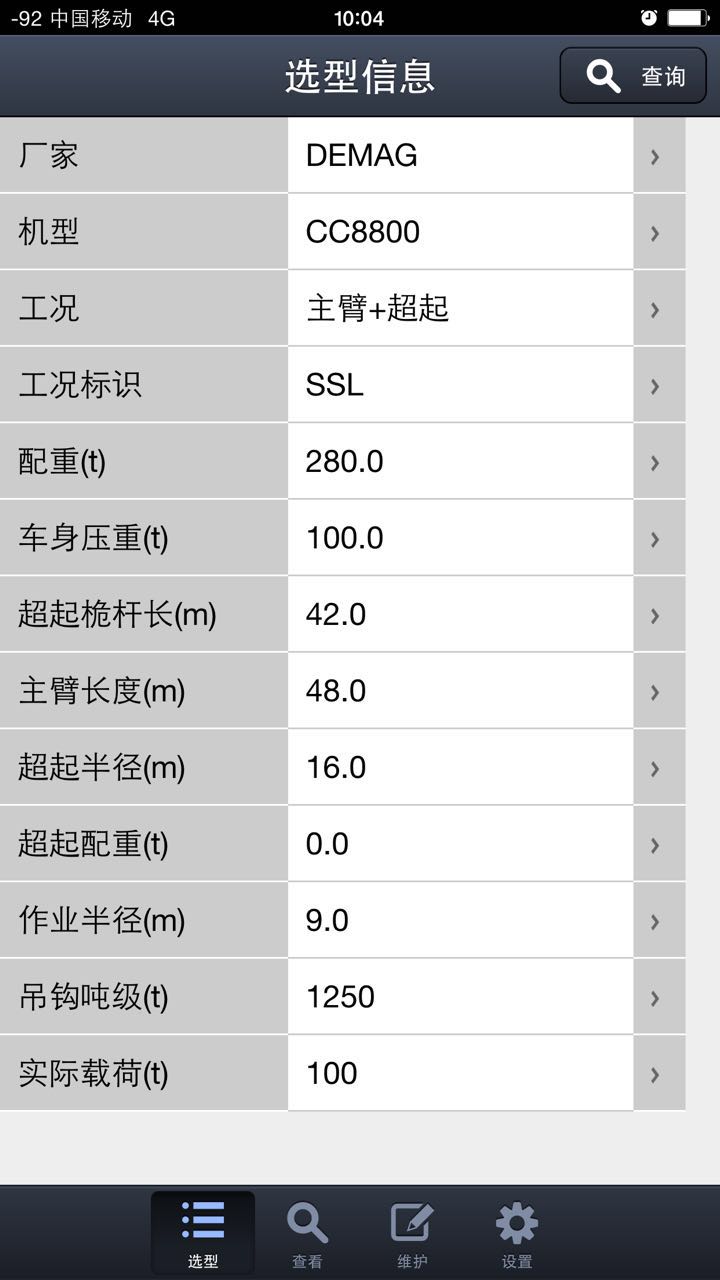Tap the alarm clock icon in status bar
Viewport: 720px width, 1280px height.
pos(650,16)
